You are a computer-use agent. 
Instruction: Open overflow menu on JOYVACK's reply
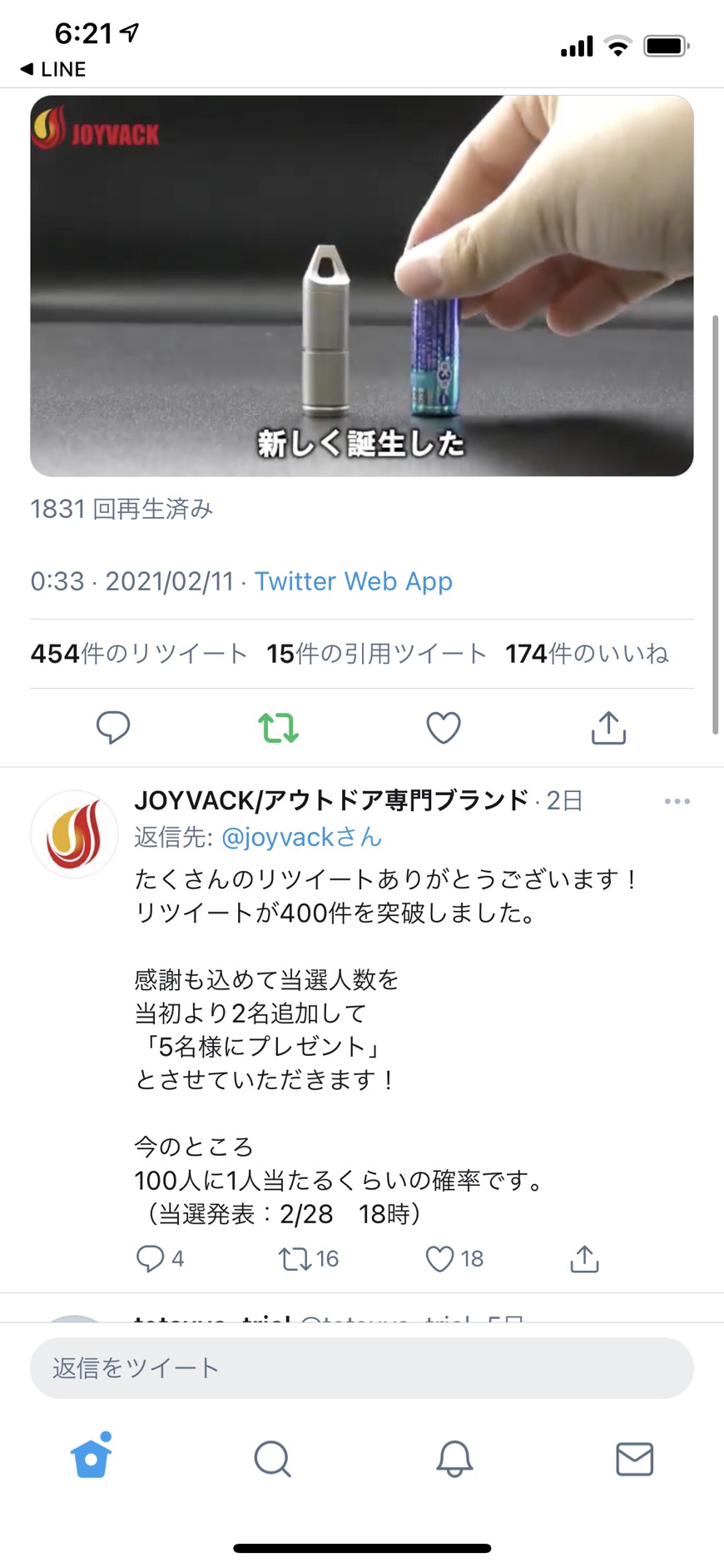coord(677,801)
